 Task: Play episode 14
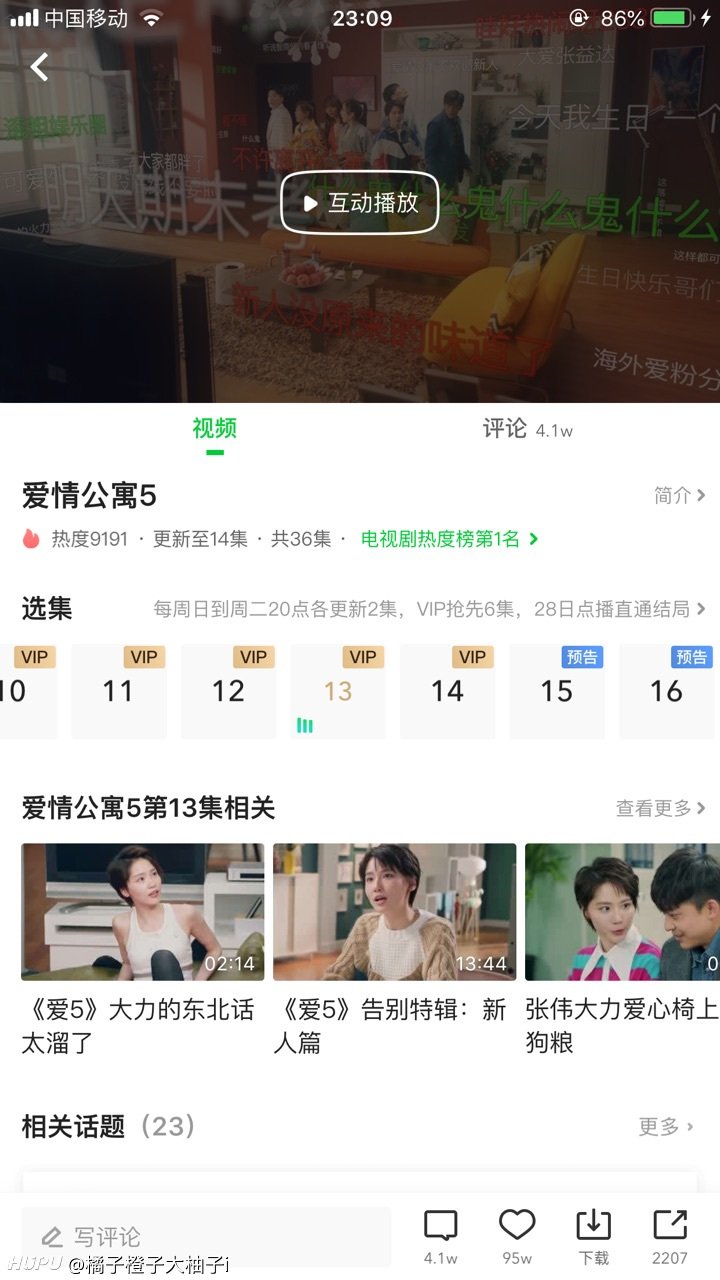[447, 692]
